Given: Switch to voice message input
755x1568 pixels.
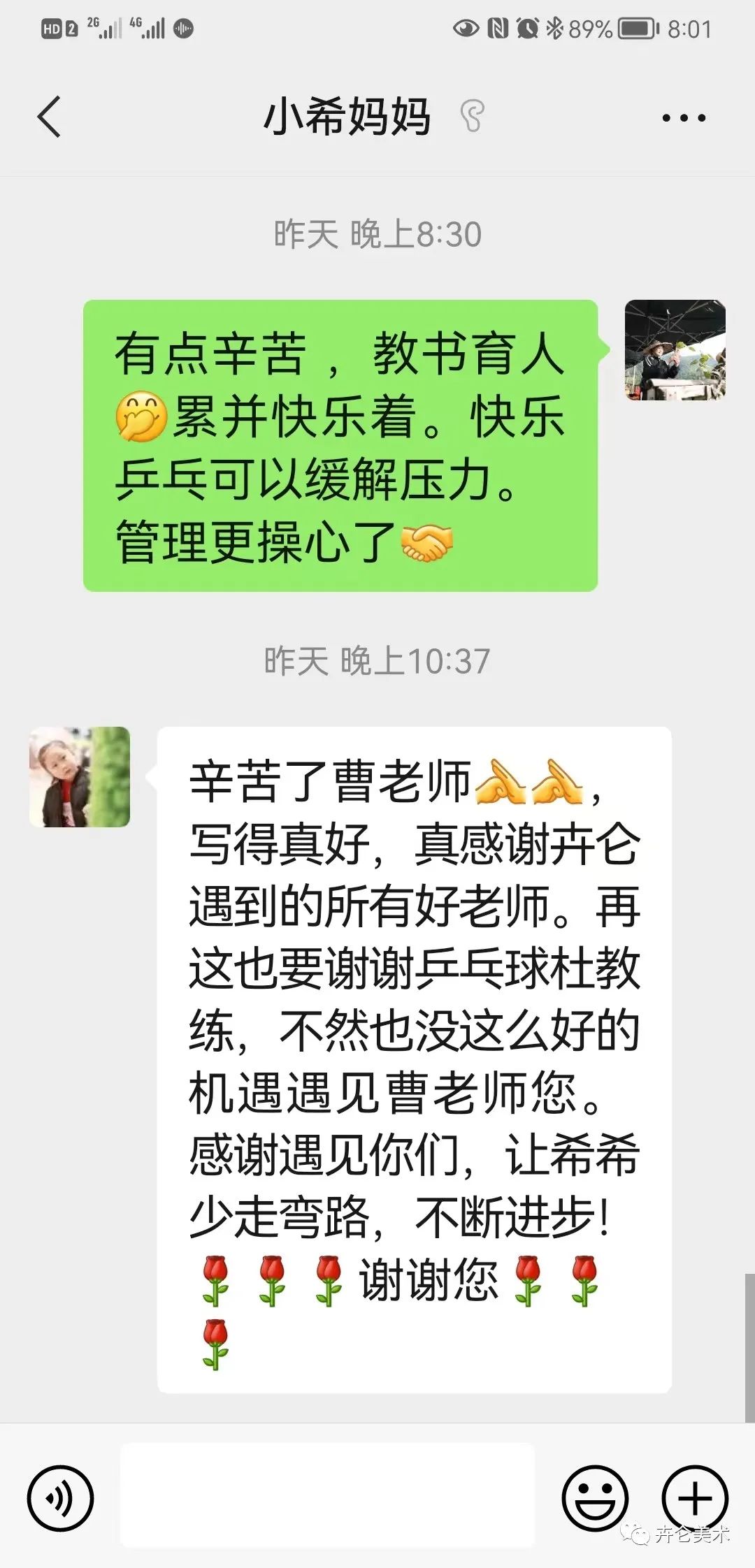Looking at the screenshot, I should [x=60, y=1498].
